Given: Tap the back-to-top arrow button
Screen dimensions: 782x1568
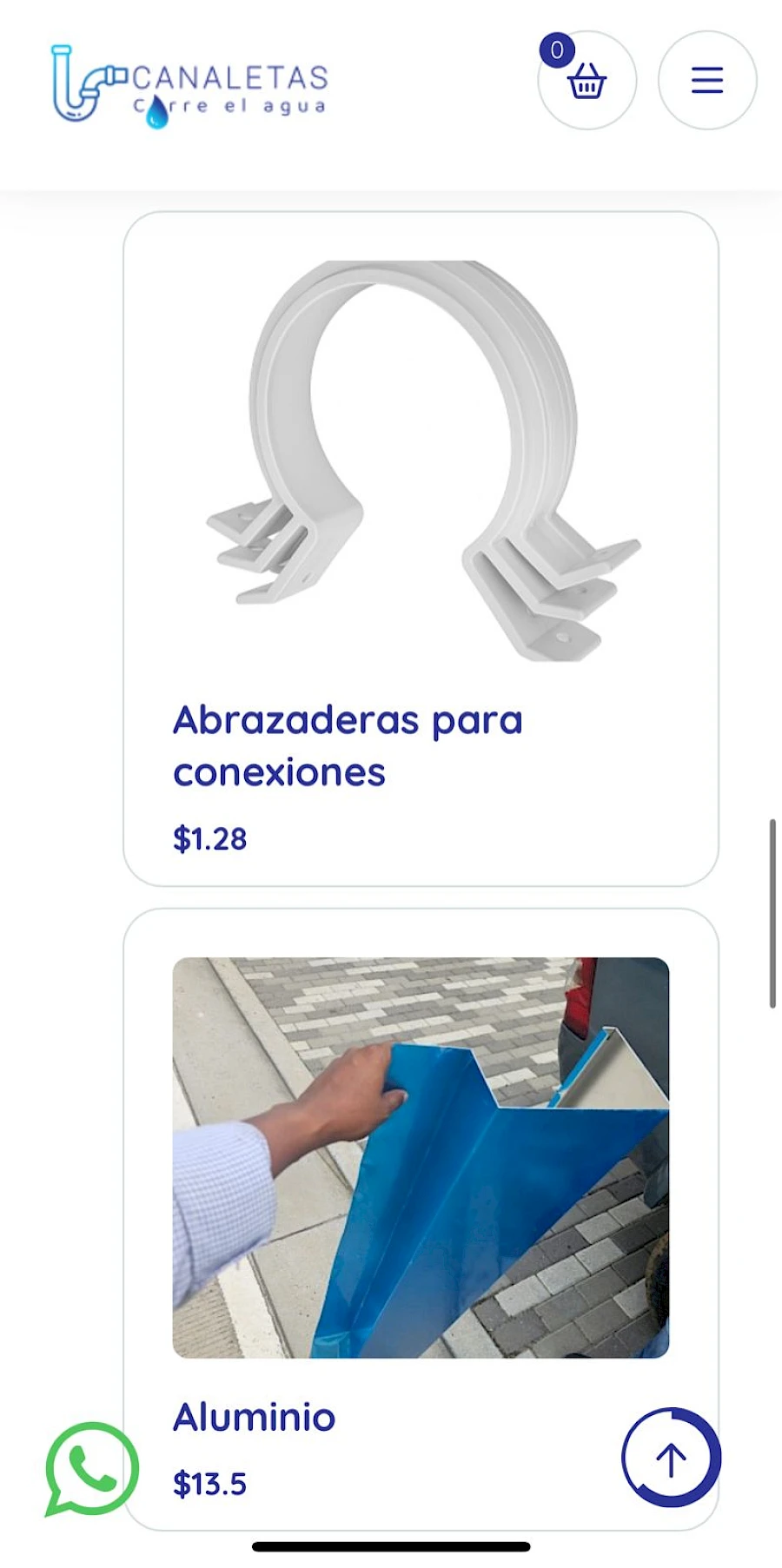Looking at the screenshot, I should (x=671, y=1459).
